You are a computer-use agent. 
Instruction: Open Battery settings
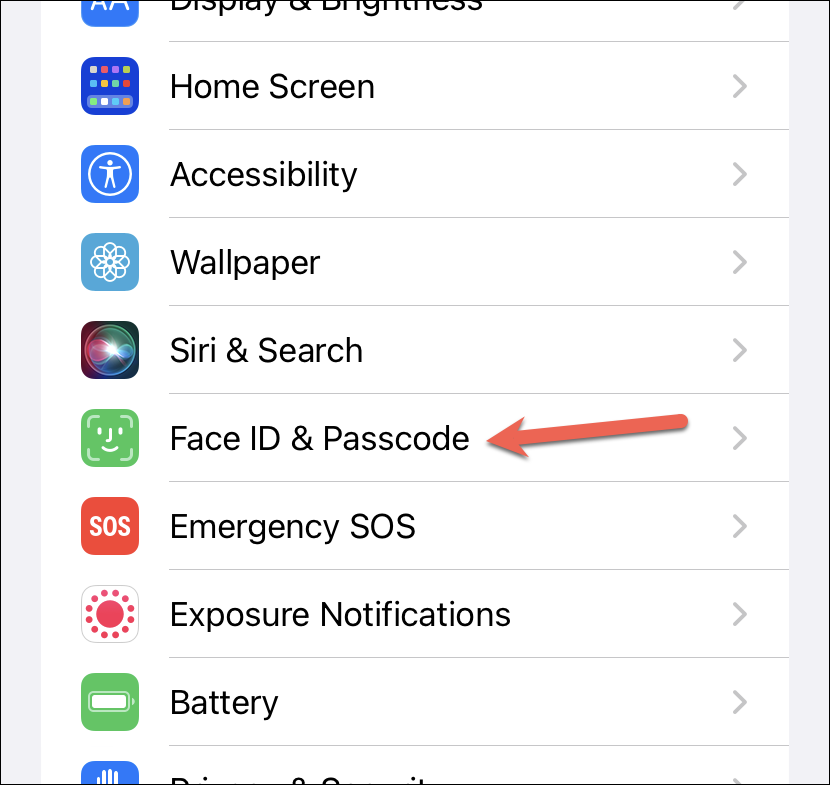click(x=223, y=702)
